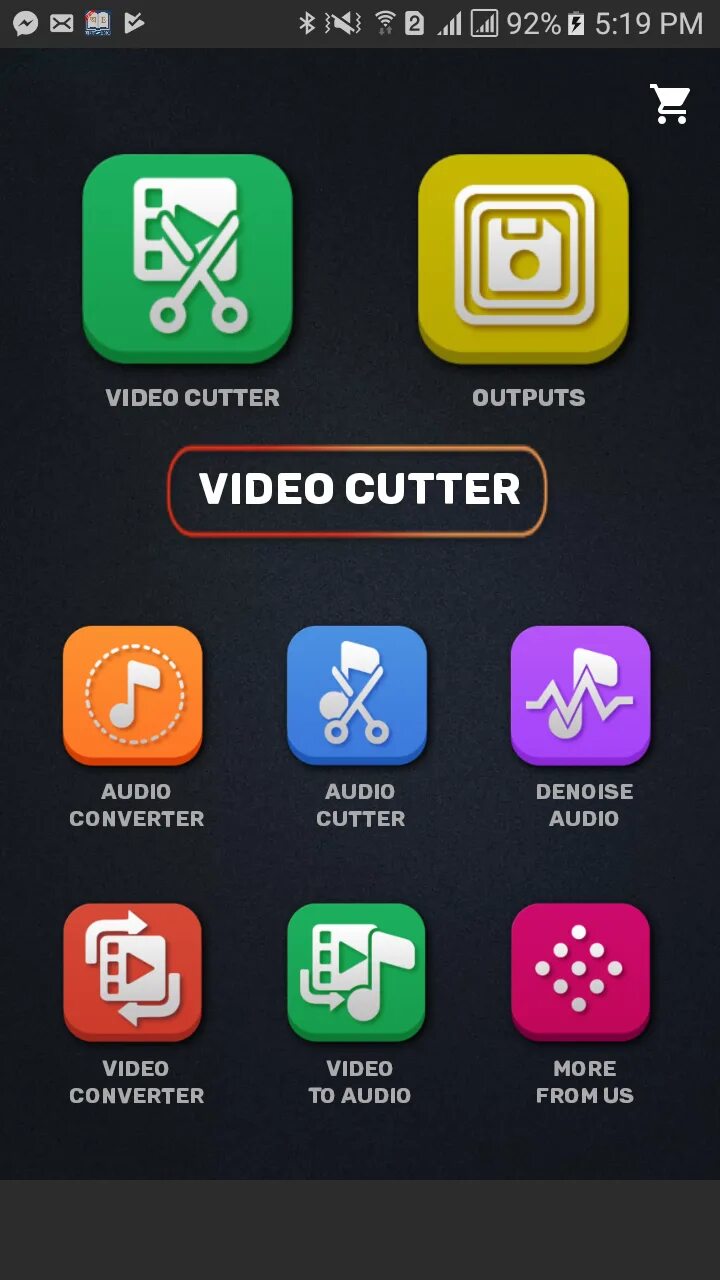This screenshot has height=1280, width=720.
Task: Open the Video Converter
Action: [133, 972]
